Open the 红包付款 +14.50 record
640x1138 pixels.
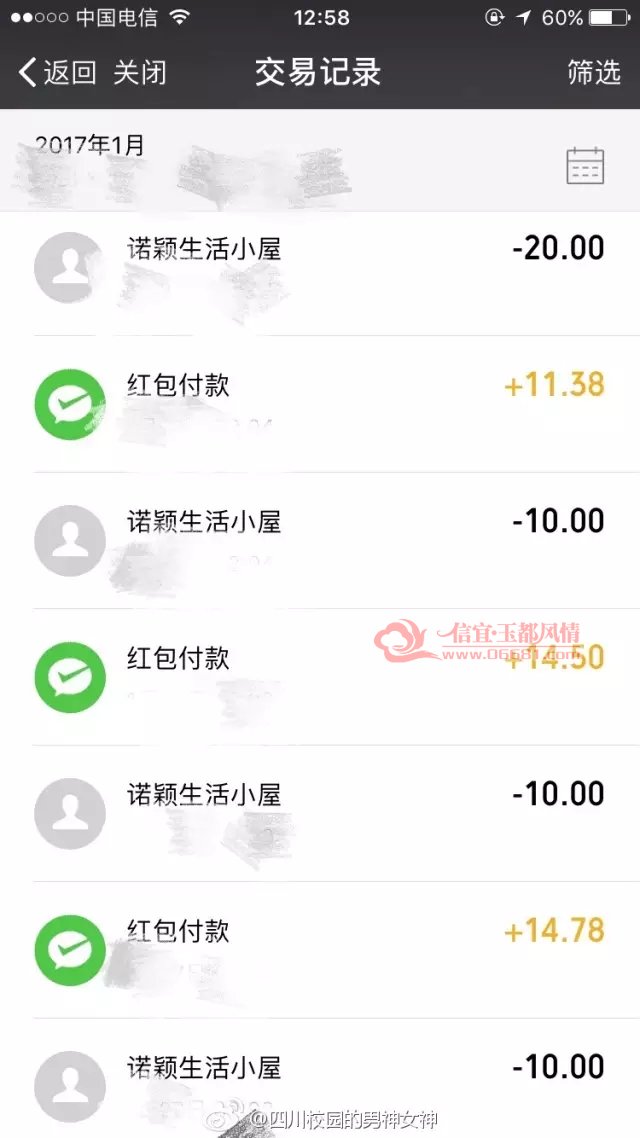point(320,677)
